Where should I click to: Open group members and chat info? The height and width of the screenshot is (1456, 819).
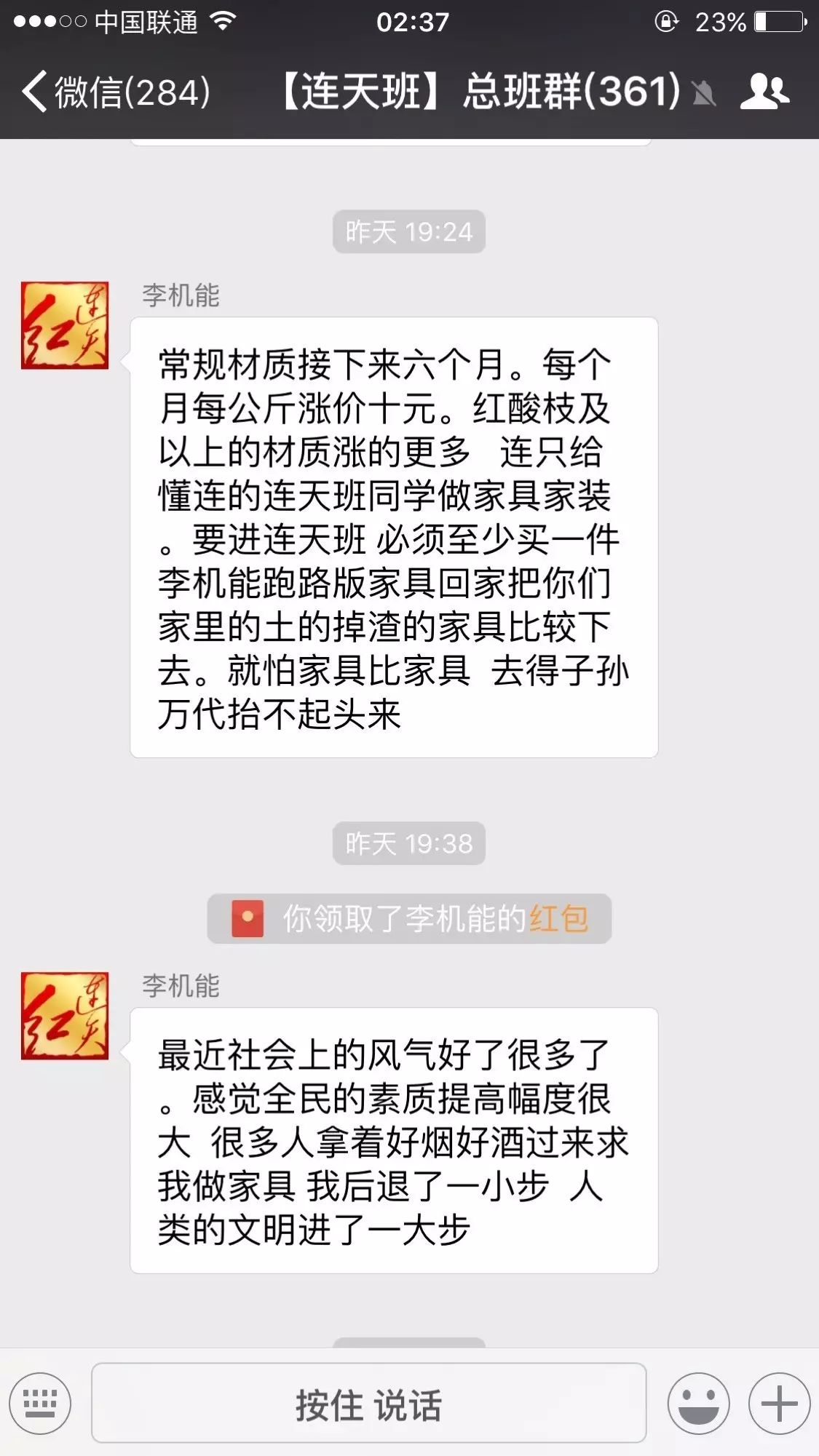pos(764,92)
